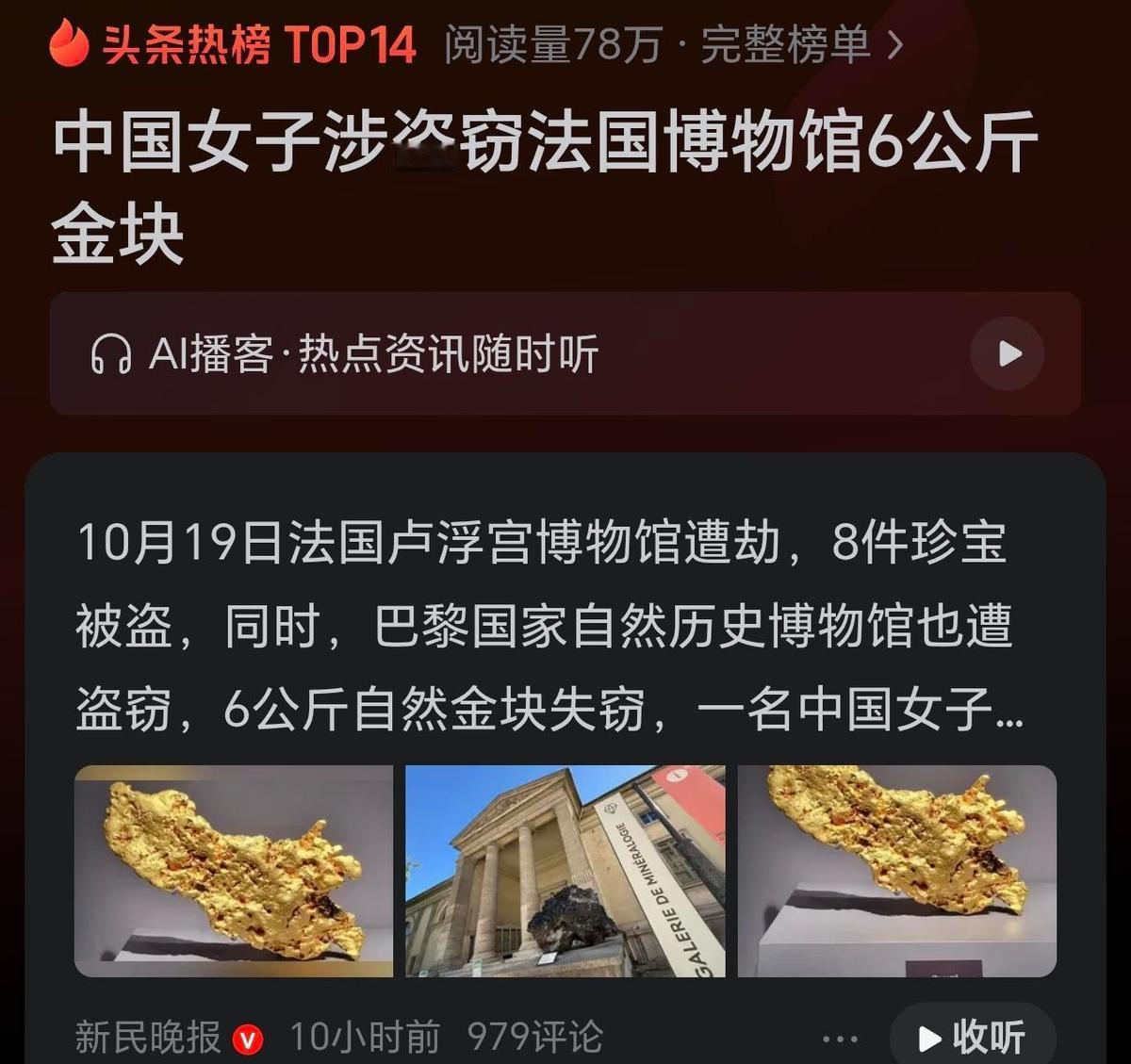View the Galerie de Minéralogie building photo
This screenshot has width=1131, height=1064.
click(565, 871)
